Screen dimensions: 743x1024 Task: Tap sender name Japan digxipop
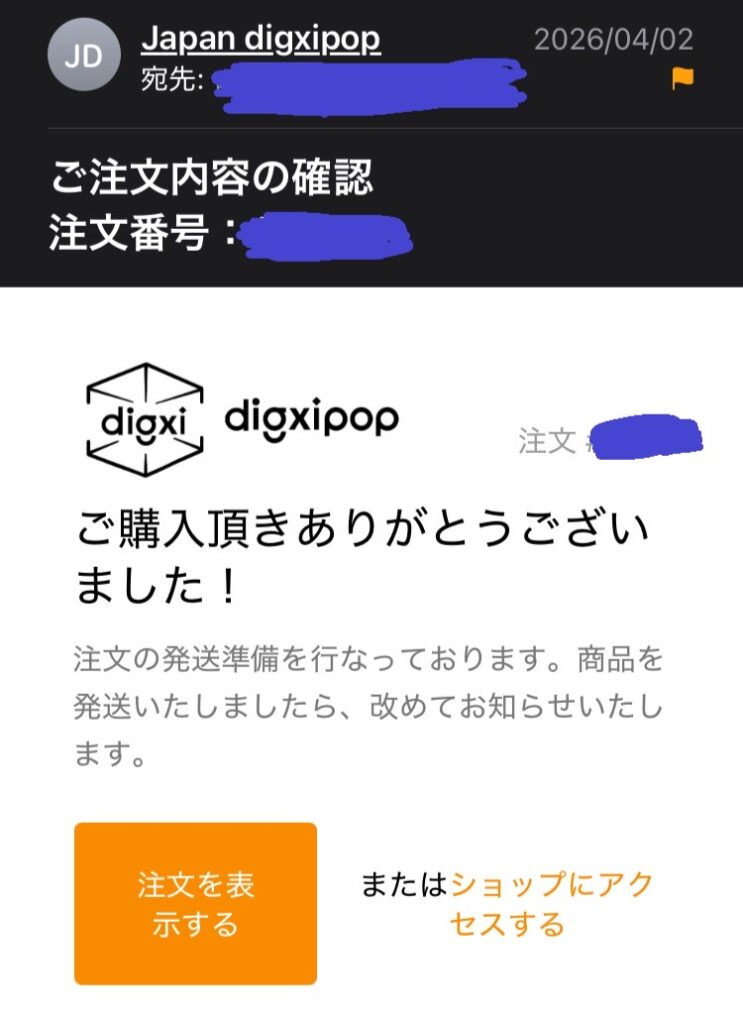click(x=260, y=41)
